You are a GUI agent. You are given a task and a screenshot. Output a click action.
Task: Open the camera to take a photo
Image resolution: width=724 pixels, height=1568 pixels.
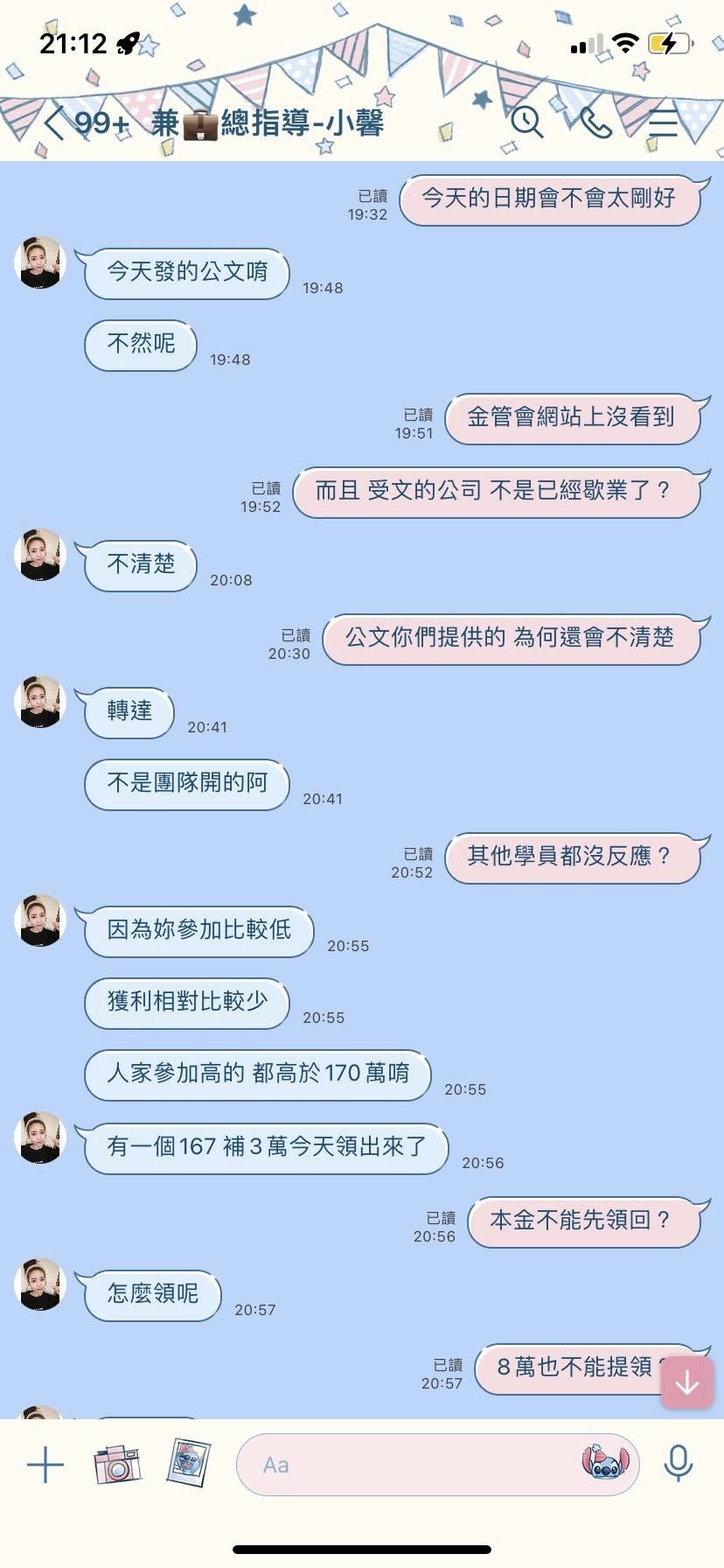[117, 1464]
